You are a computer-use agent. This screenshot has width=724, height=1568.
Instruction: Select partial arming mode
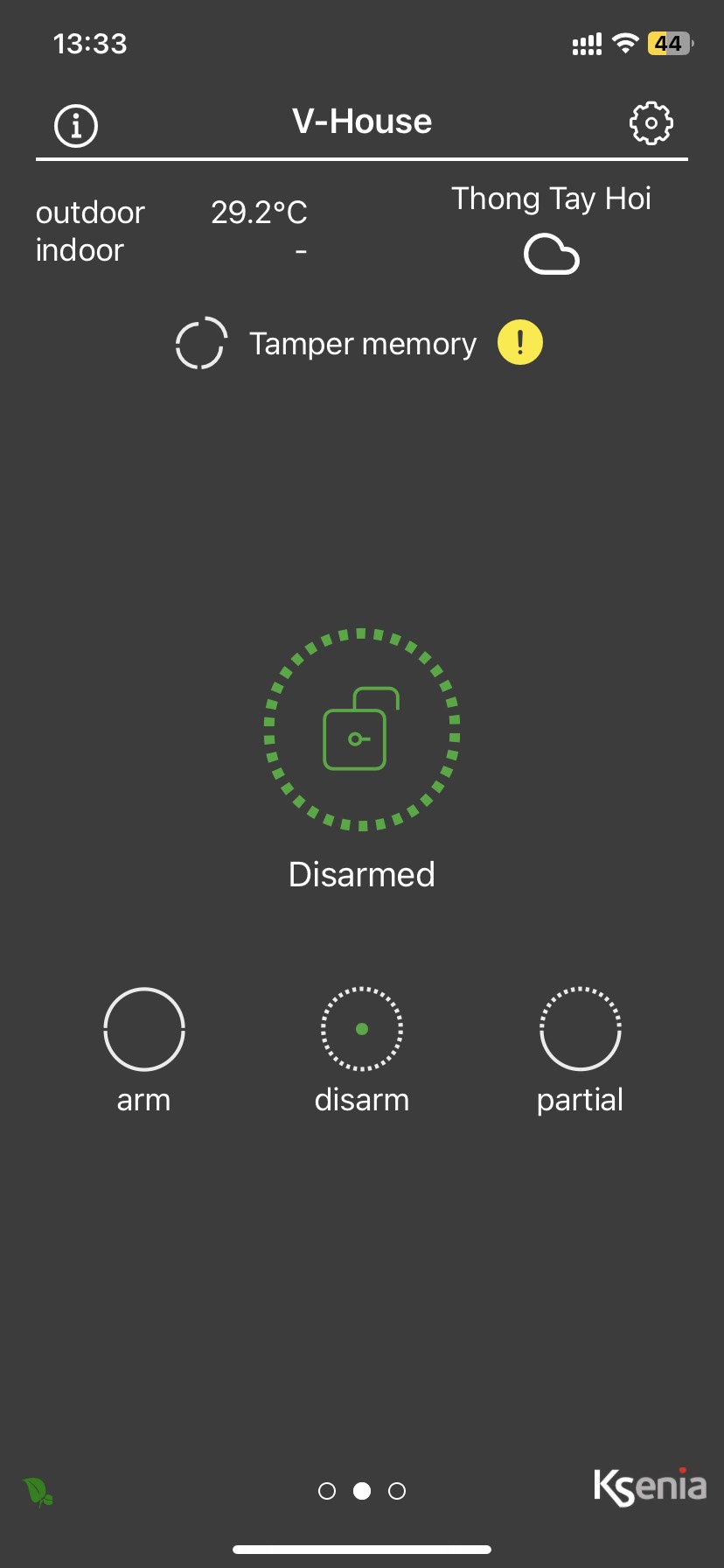[x=580, y=1029]
